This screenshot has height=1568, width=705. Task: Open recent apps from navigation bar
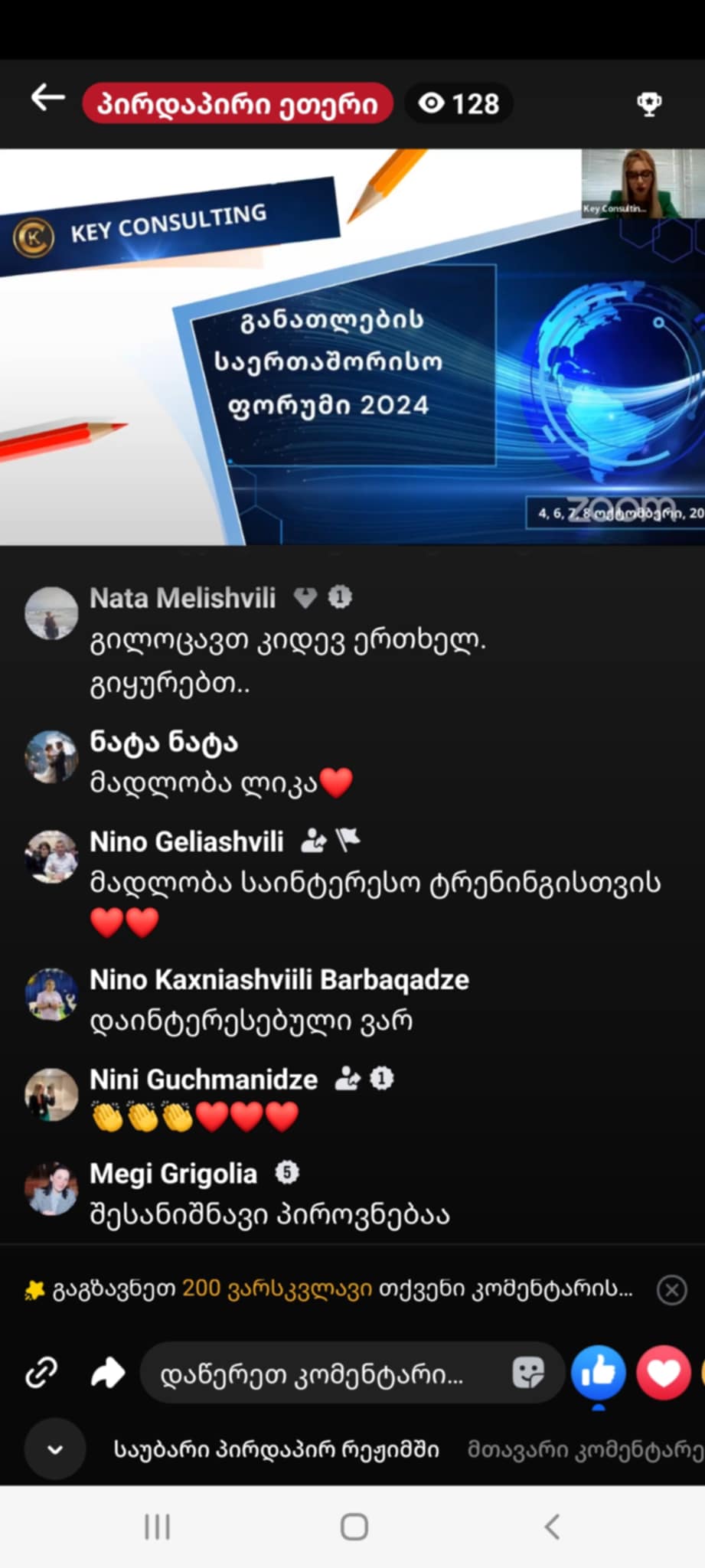pyautogui.click(x=157, y=1526)
